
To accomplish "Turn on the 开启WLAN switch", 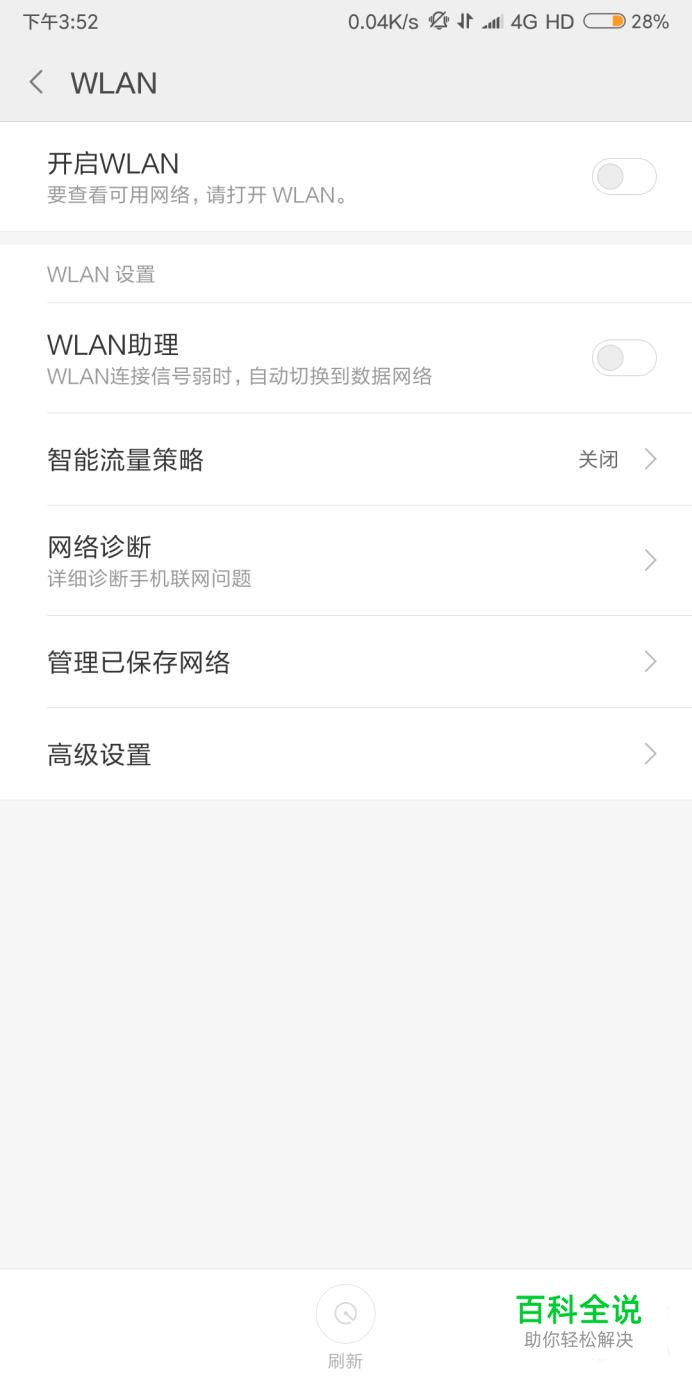I will [624, 177].
